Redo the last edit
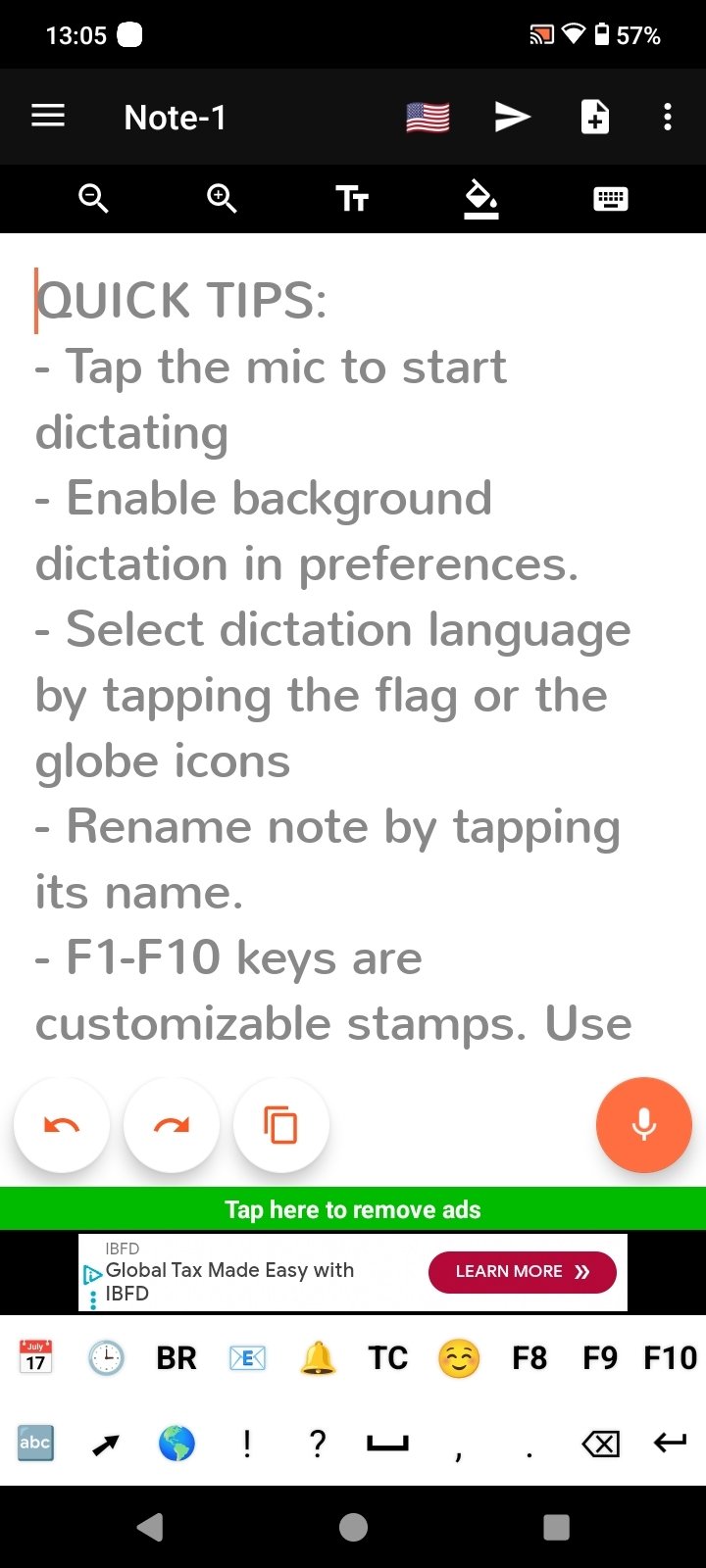 tap(172, 1125)
